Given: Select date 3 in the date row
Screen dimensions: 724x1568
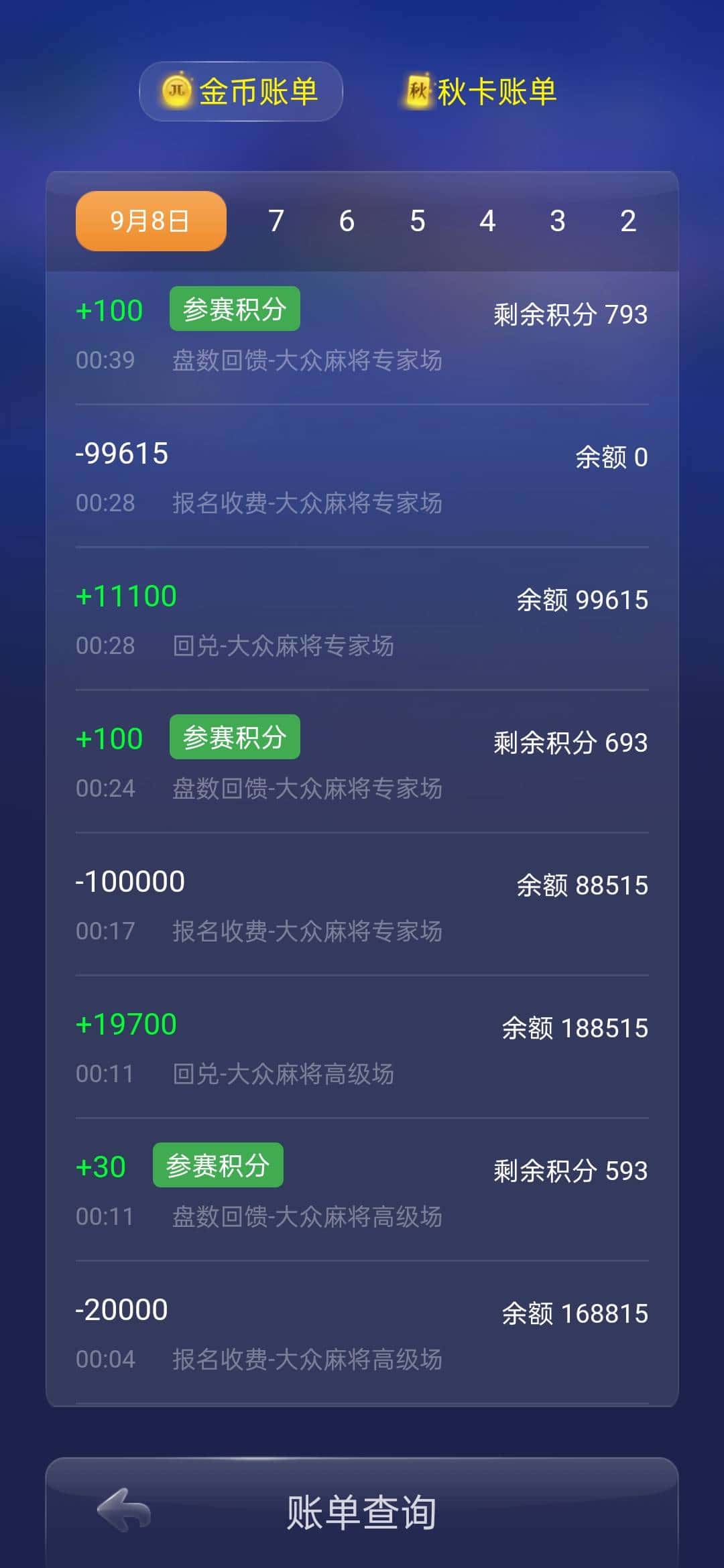Looking at the screenshot, I should 556,220.
